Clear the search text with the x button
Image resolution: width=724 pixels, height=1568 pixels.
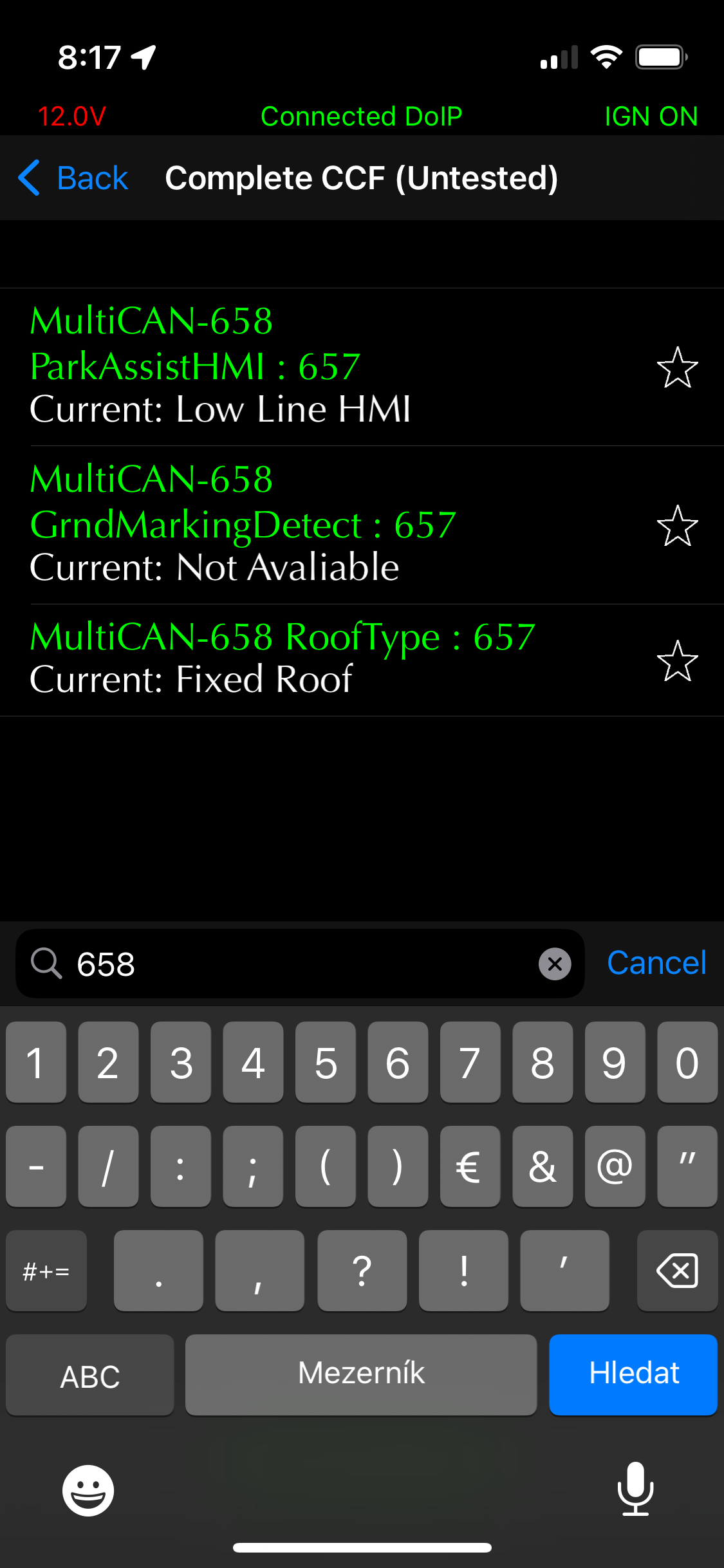click(555, 964)
